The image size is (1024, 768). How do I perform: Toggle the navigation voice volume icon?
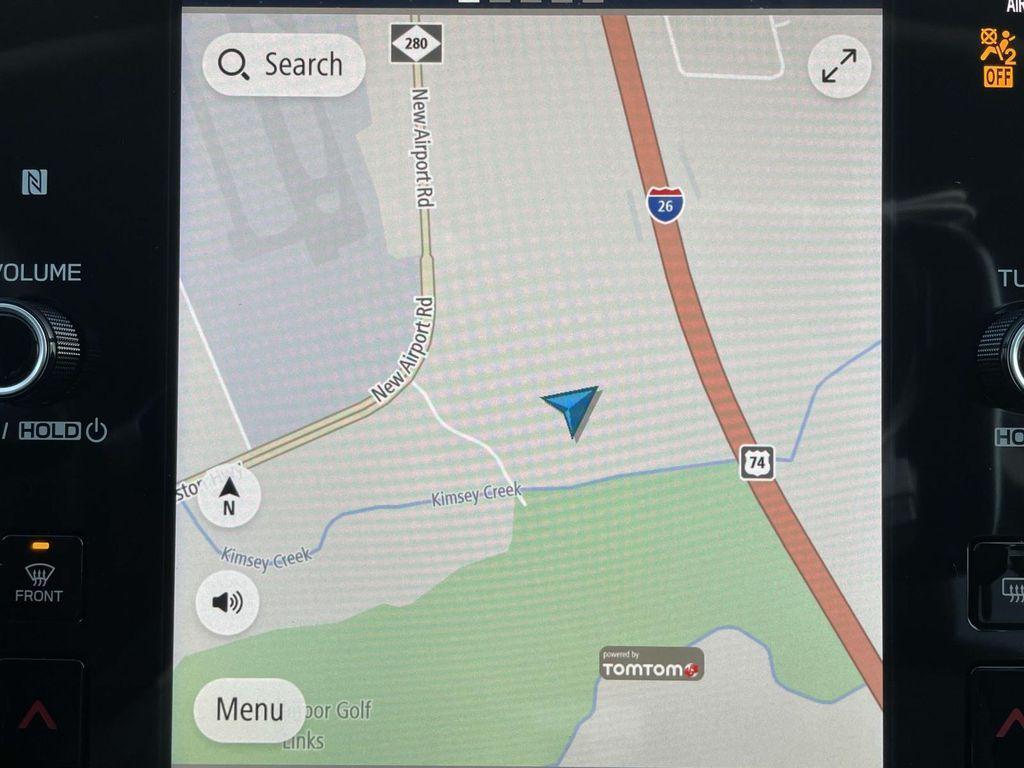tap(228, 602)
